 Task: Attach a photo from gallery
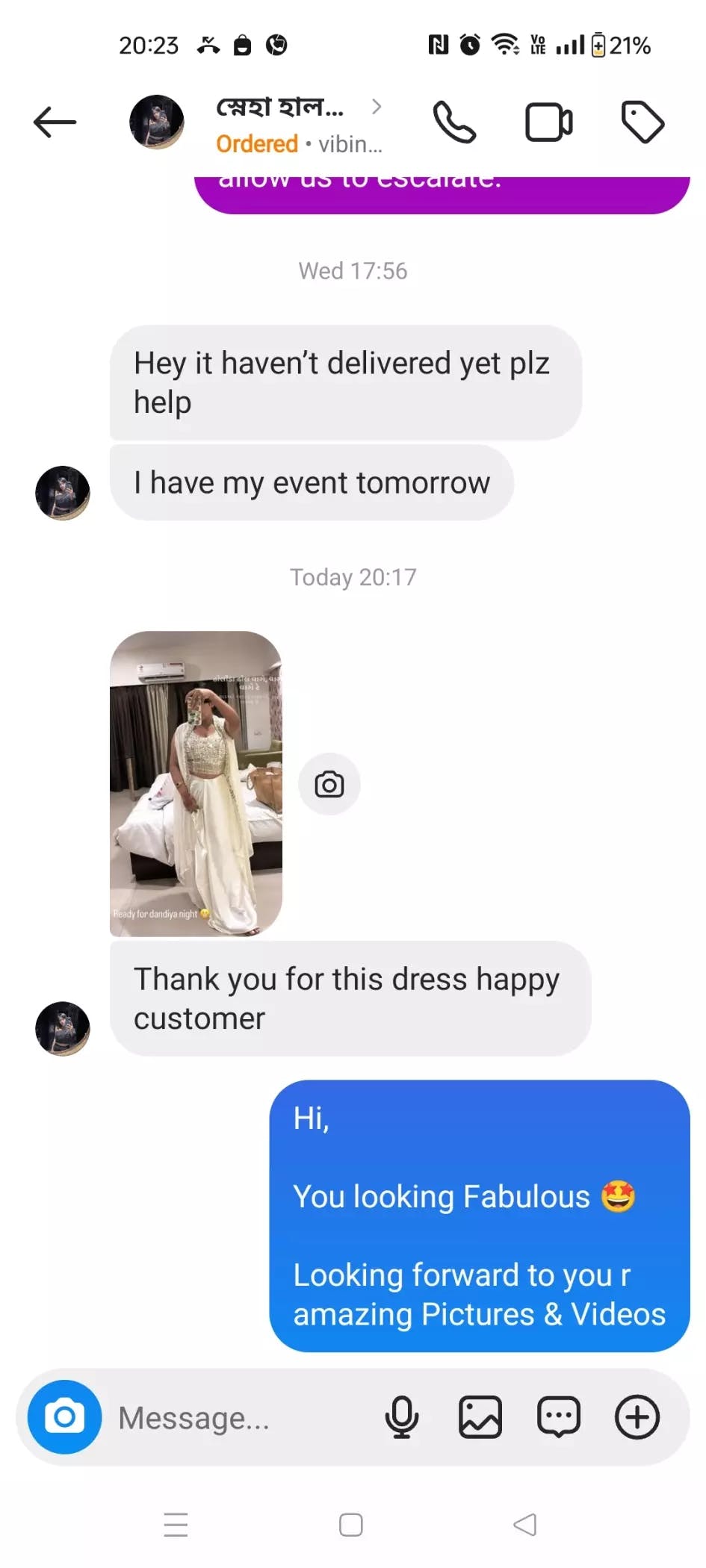pyautogui.click(x=480, y=1416)
